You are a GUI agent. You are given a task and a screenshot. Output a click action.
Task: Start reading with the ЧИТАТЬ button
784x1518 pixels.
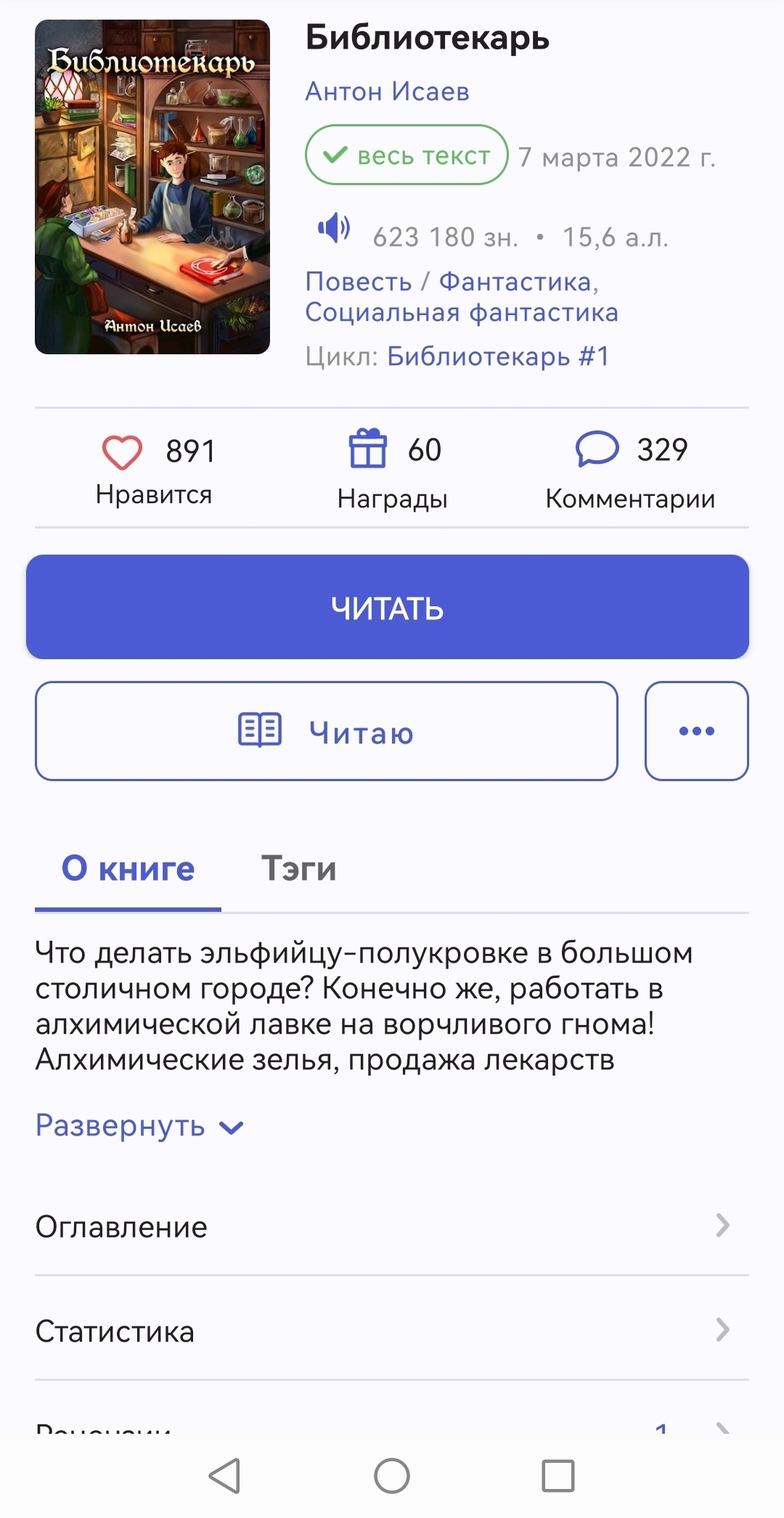pos(388,607)
